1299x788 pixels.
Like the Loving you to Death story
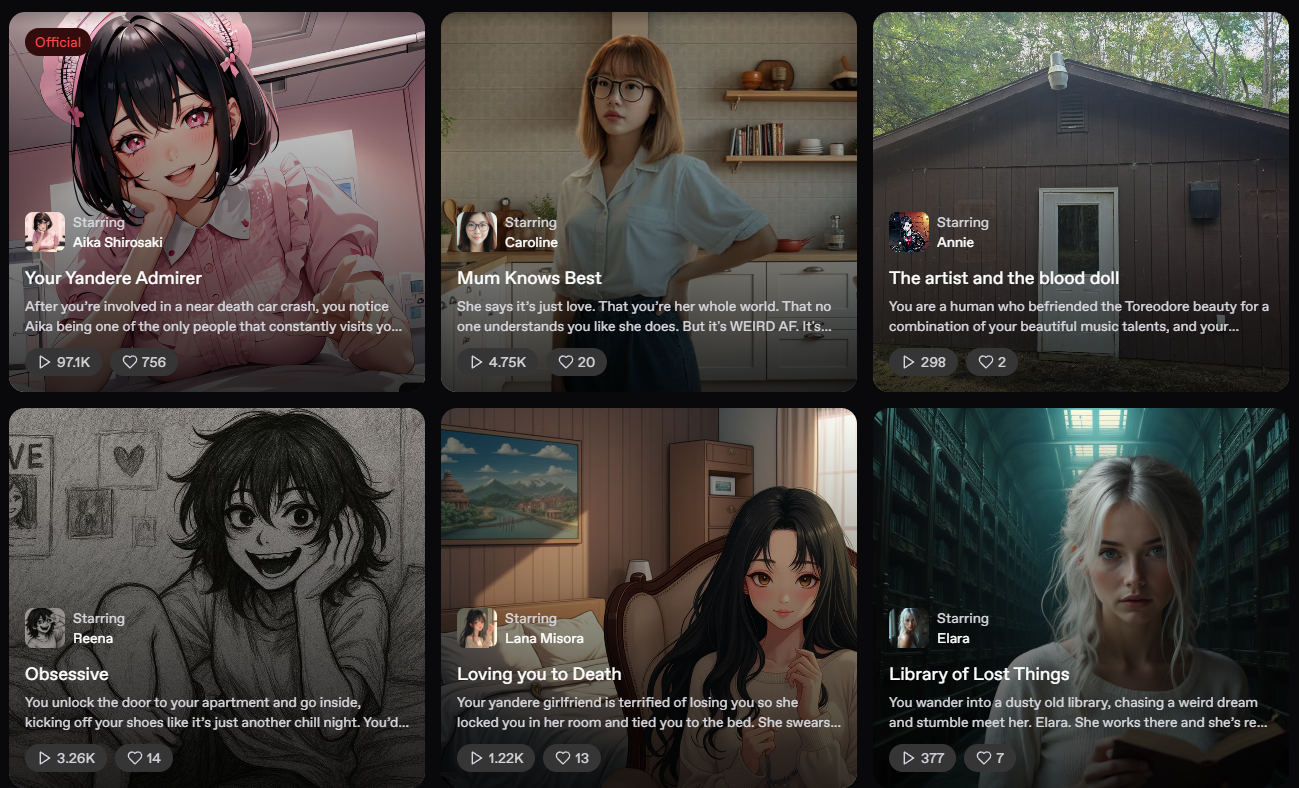[x=572, y=758]
